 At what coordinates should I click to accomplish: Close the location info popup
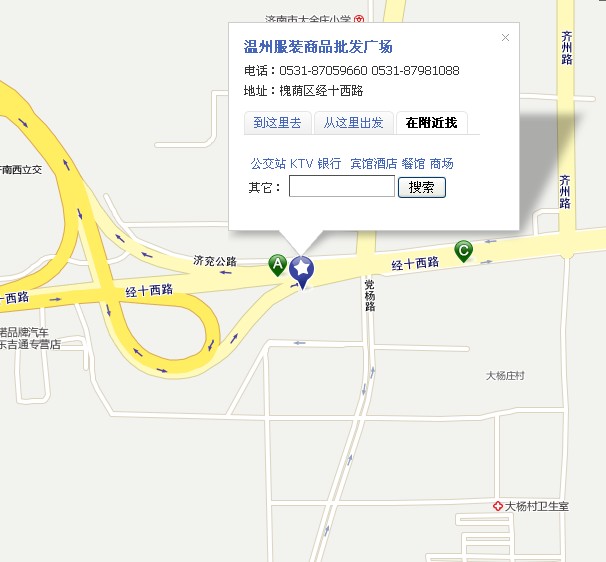coord(505,38)
